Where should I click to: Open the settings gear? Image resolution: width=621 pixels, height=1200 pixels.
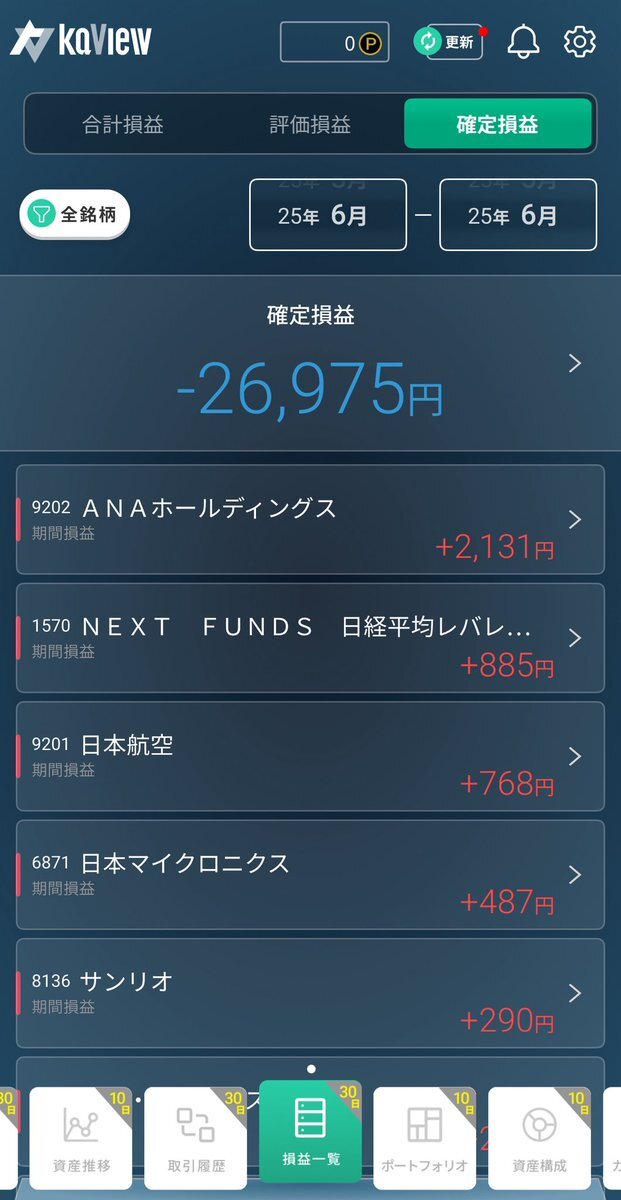click(x=580, y=42)
